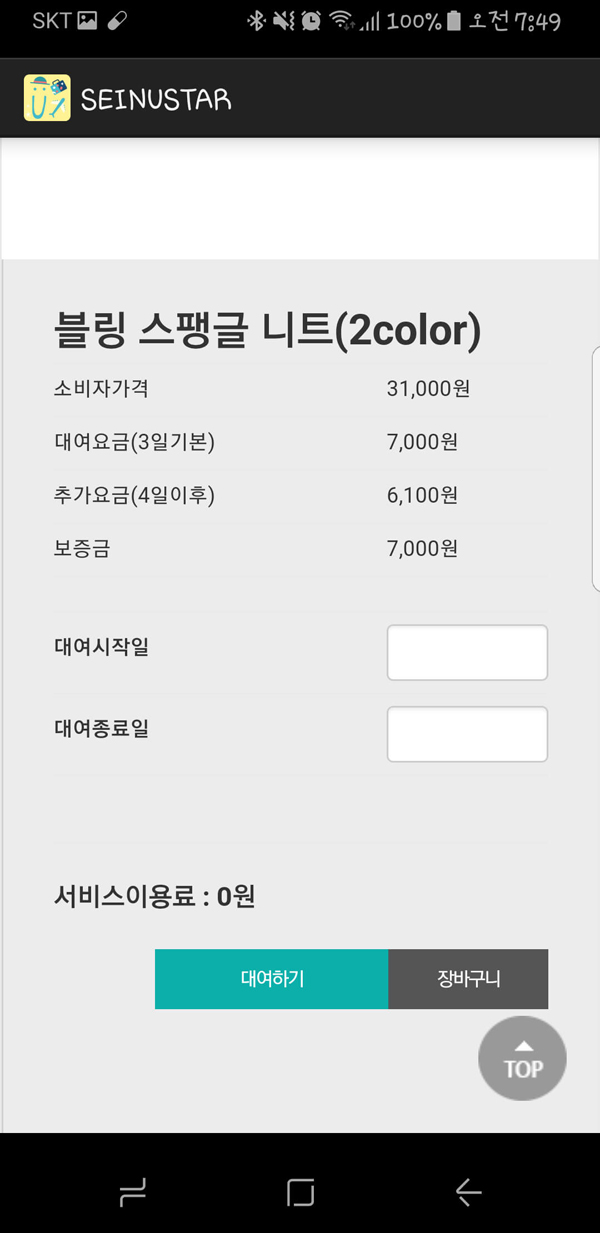600x1233 pixels.
Task: Select the 대여종료일 date field
Action: point(467,734)
